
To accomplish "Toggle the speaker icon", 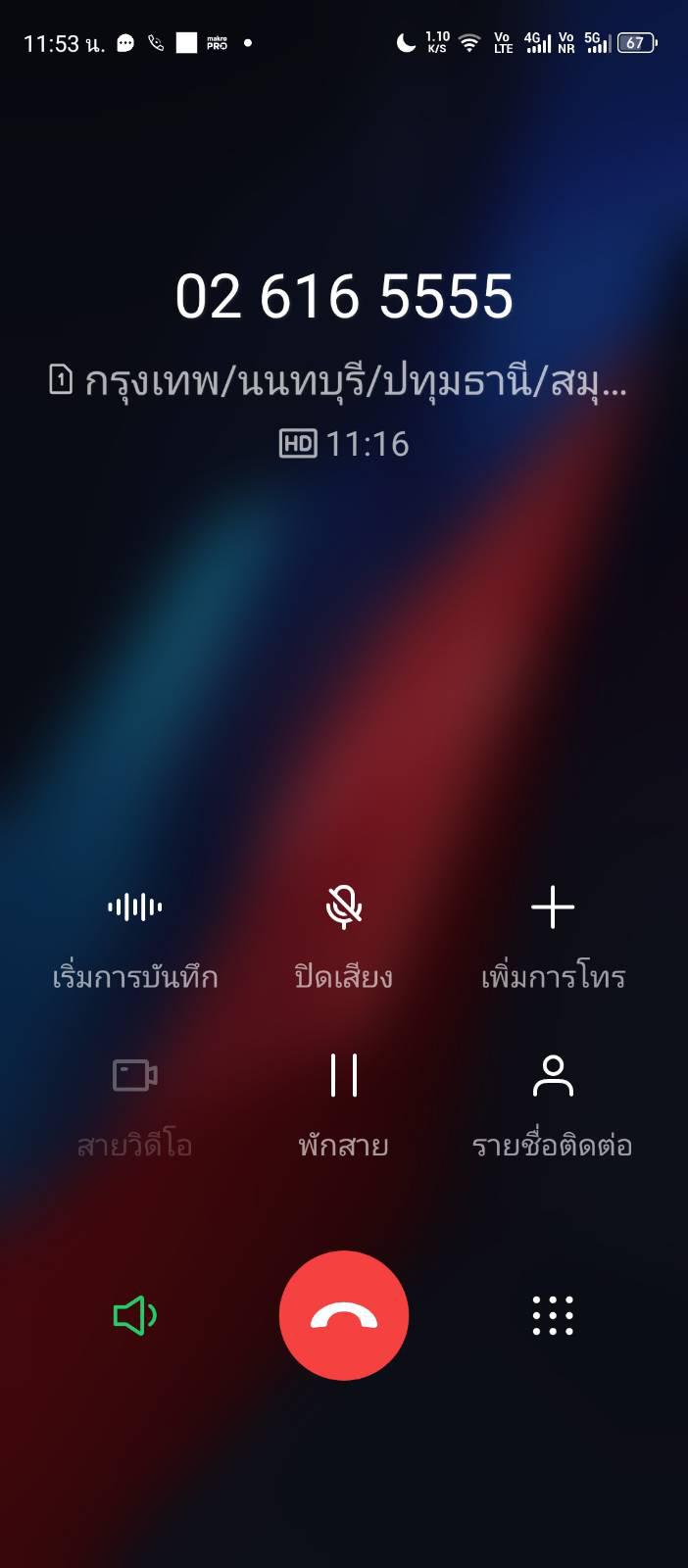I will coord(135,1315).
